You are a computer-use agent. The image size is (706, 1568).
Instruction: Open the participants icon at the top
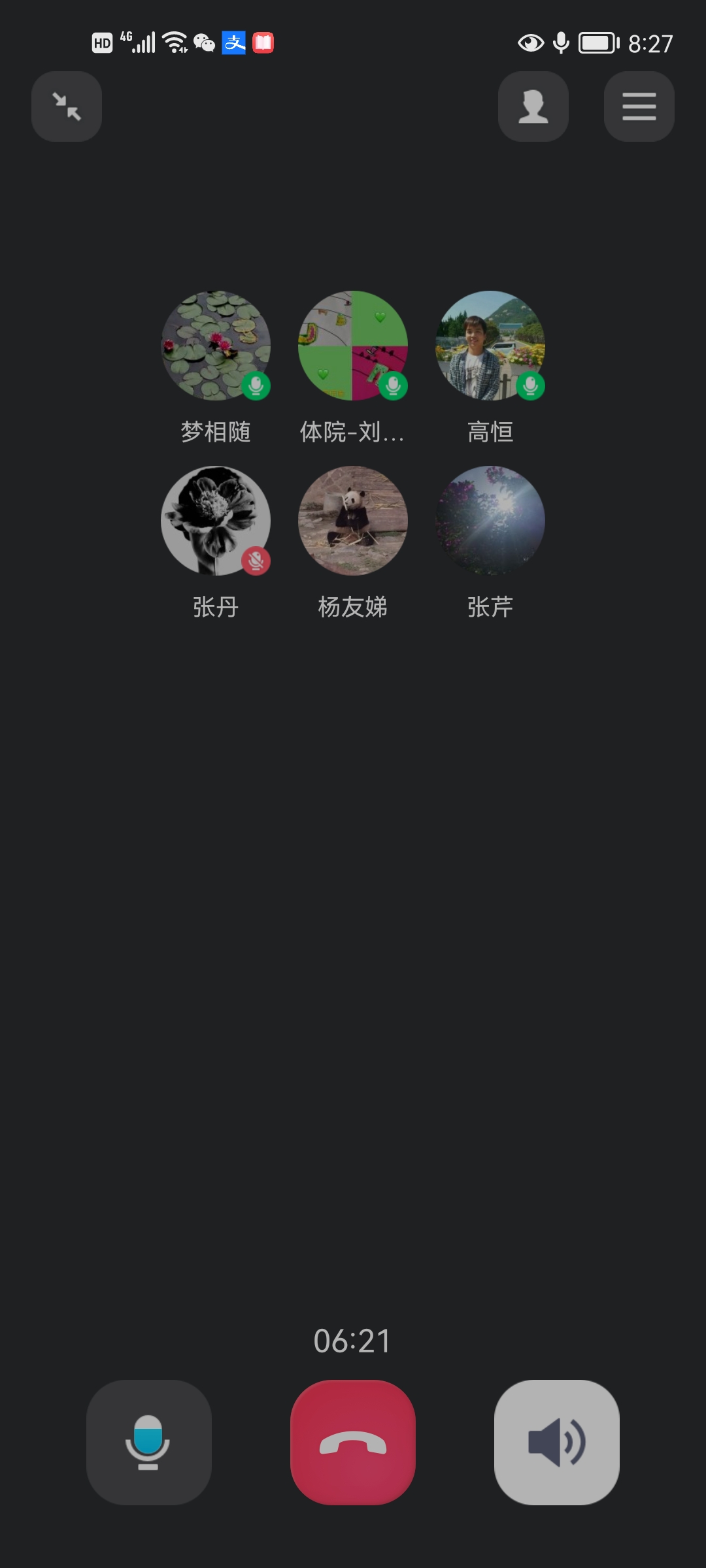(533, 106)
